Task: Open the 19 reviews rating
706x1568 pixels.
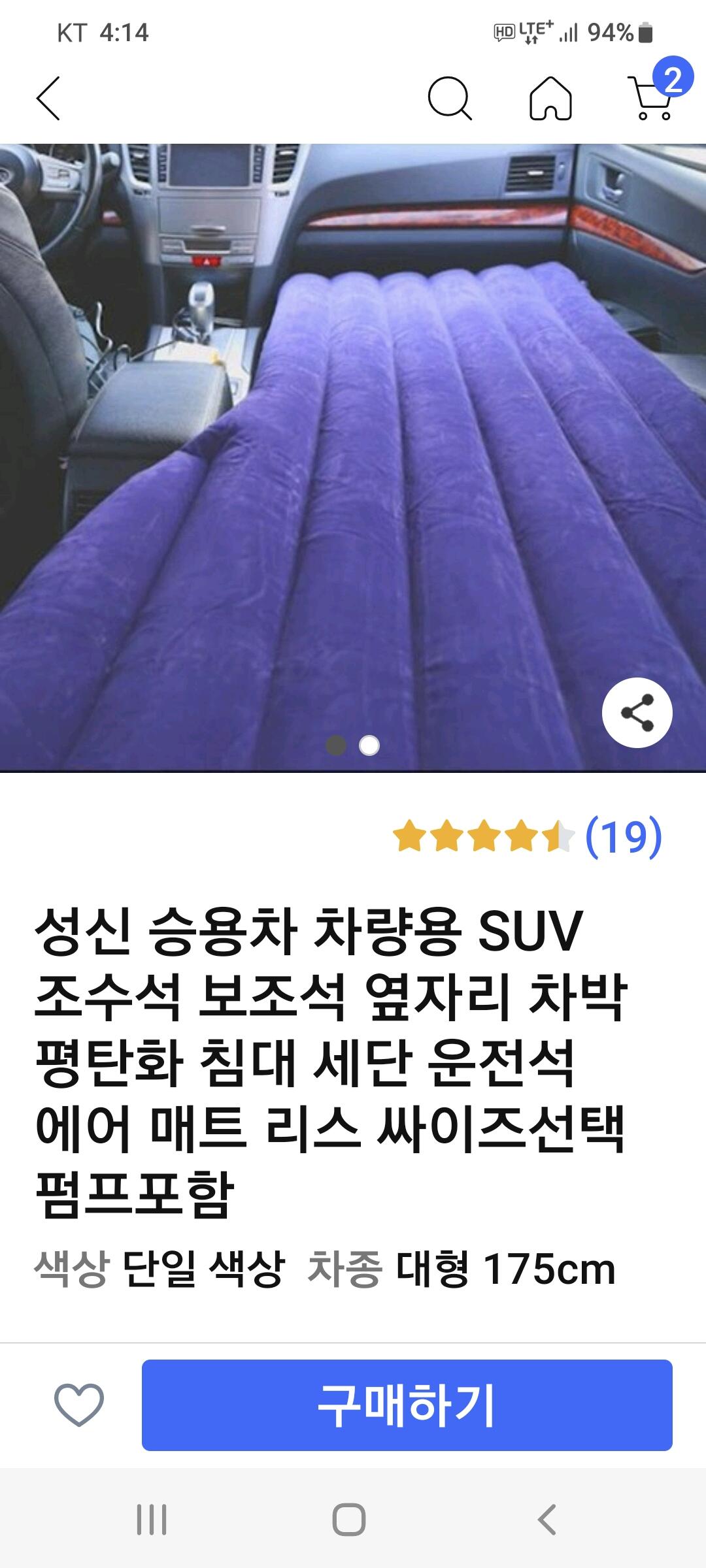Action: click(528, 837)
